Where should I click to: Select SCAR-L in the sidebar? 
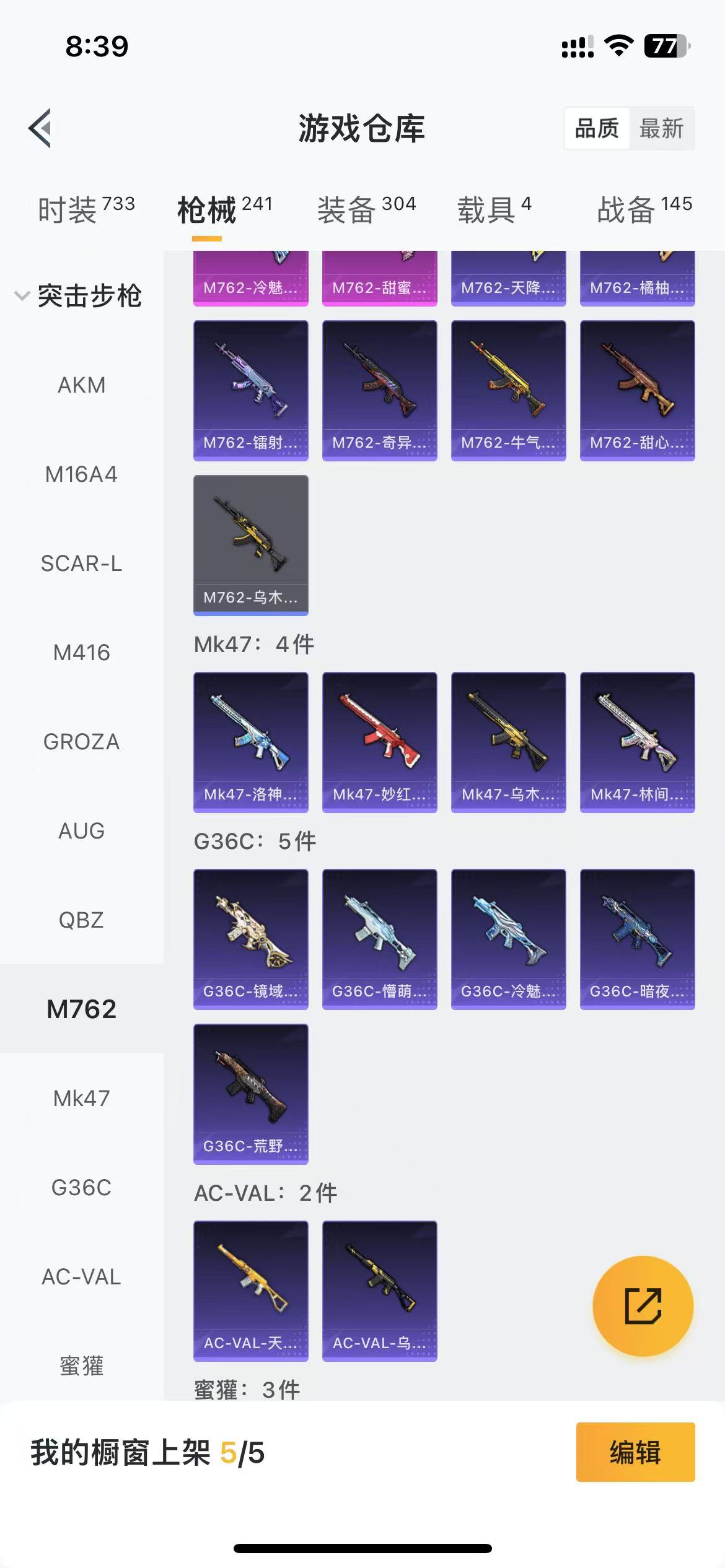(x=82, y=564)
